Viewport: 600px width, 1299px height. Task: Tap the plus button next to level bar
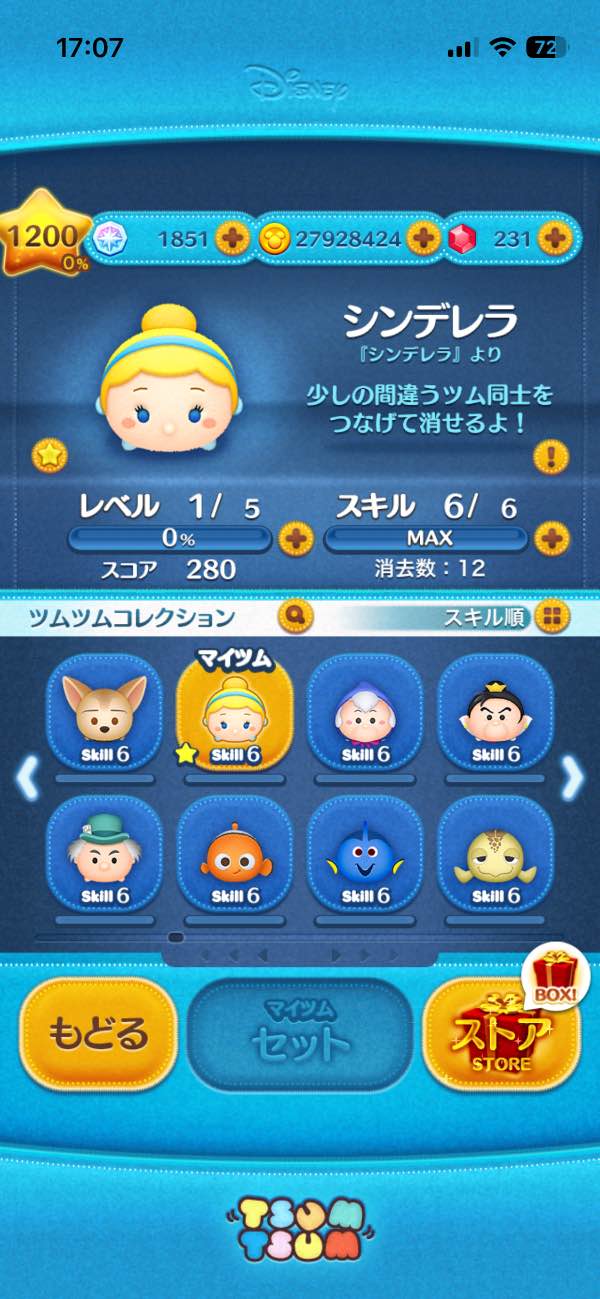click(x=295, y=539)
